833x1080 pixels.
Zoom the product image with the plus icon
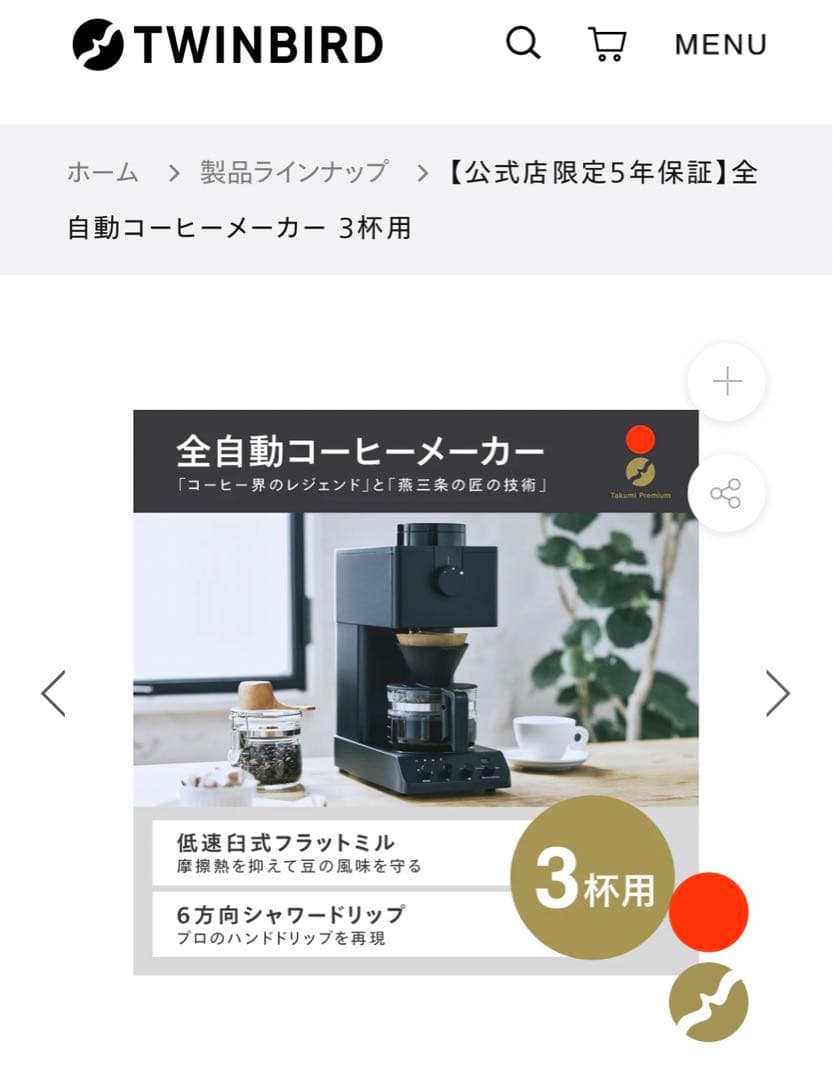click(725, 382)
